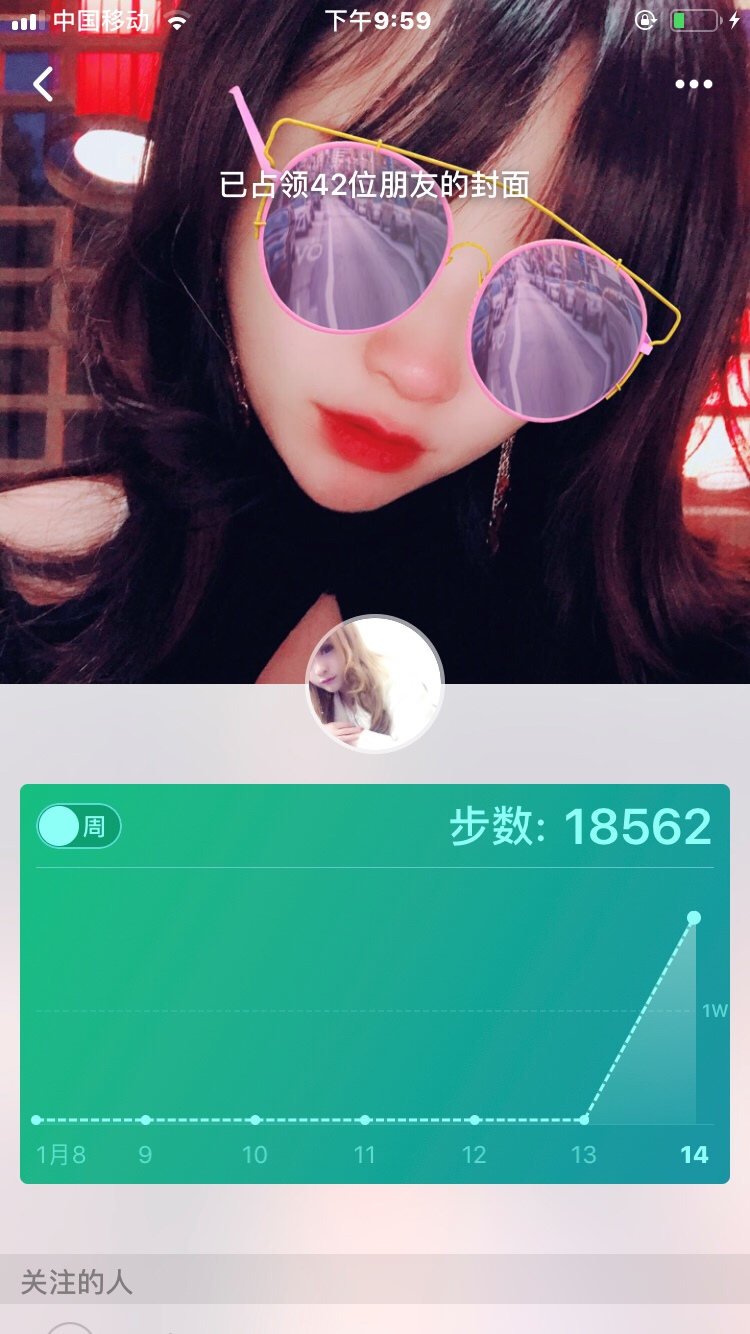Select day 13 on the step chart

tap(584, 1119)
